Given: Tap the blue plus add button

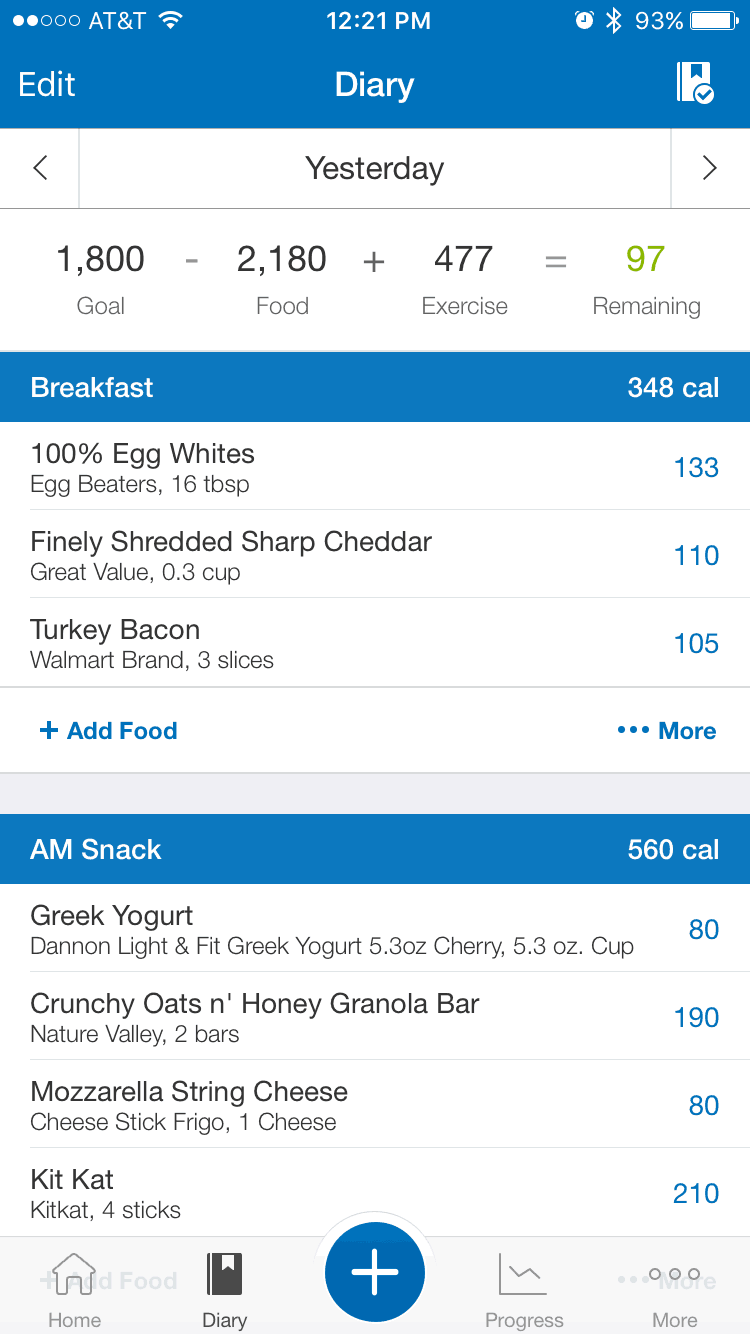Looking at the screenshot, I should coord(375,1272).
